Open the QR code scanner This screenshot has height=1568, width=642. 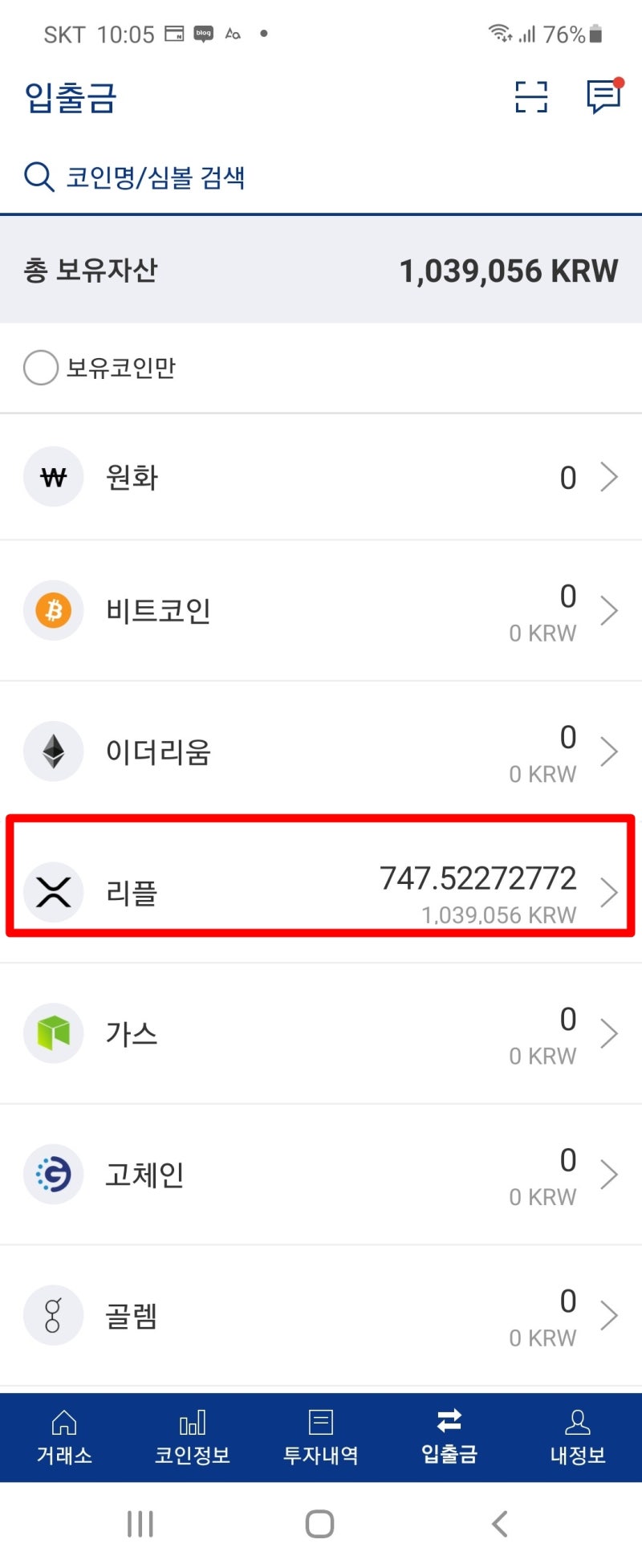pyautogui.click(x=531, y=96)
